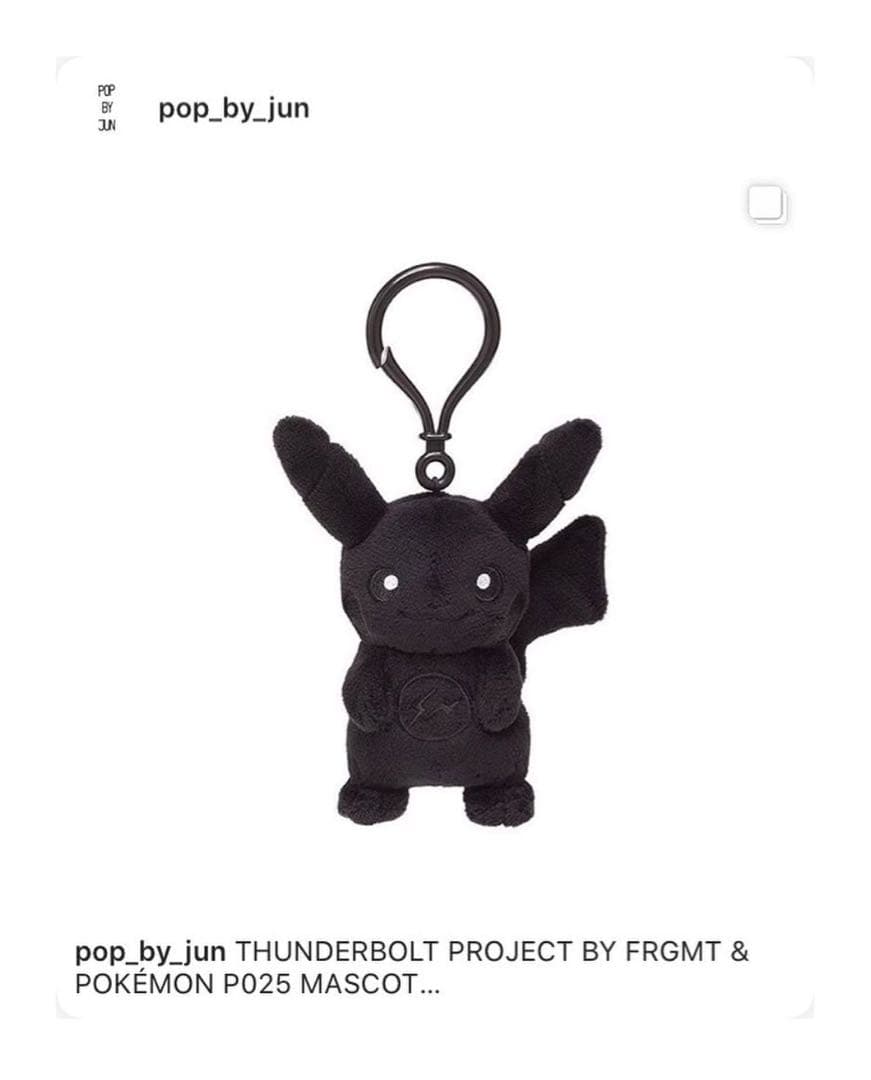
Task: Click the stacked-photos carousel indicator icon
Action: tap(765, 203)
